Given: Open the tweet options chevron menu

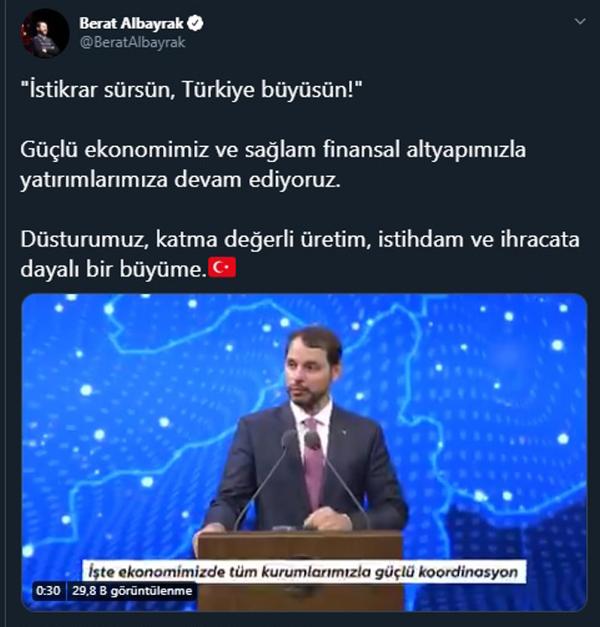Looking at the screenshot, I should click(580, 20).
